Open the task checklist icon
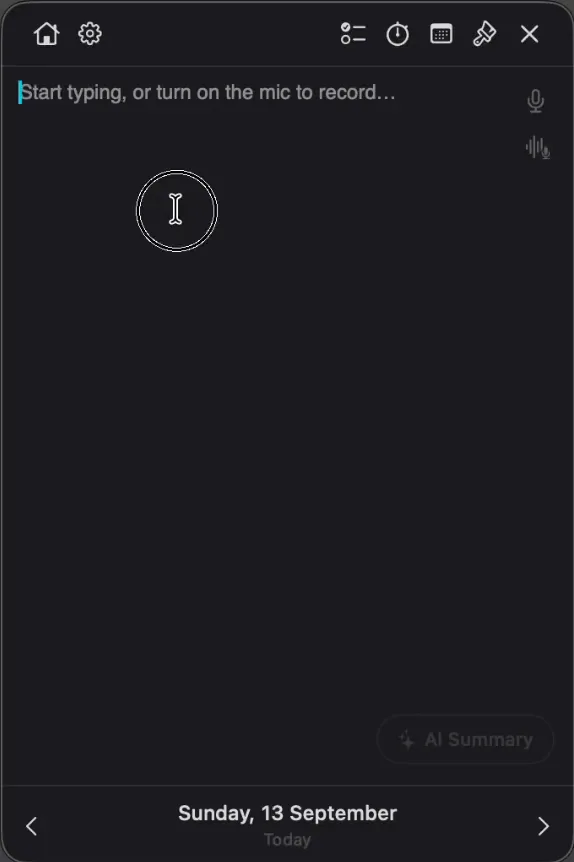The image size is (574, 862). pyautogui.click(x=353, y=34)
